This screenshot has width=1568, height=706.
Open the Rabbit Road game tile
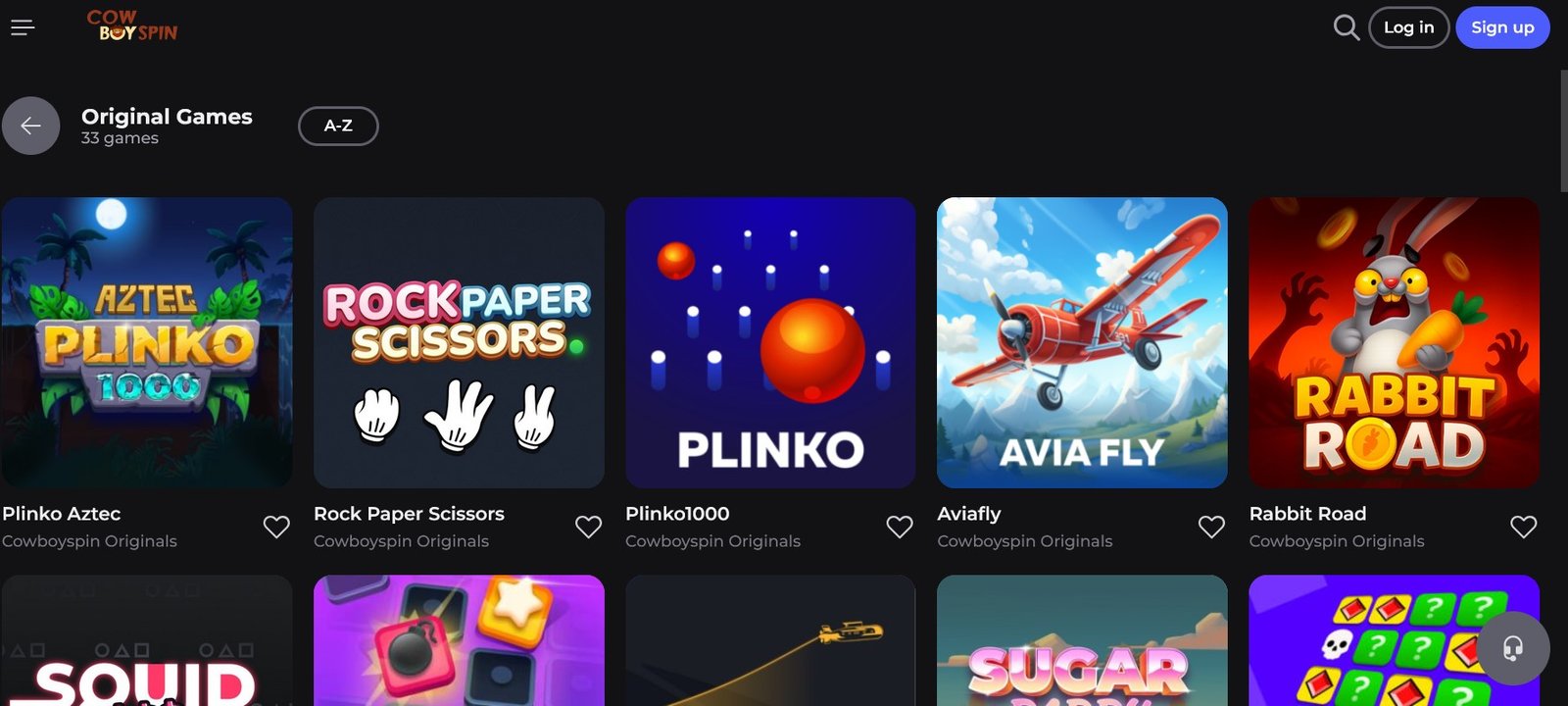[1394, 343]
